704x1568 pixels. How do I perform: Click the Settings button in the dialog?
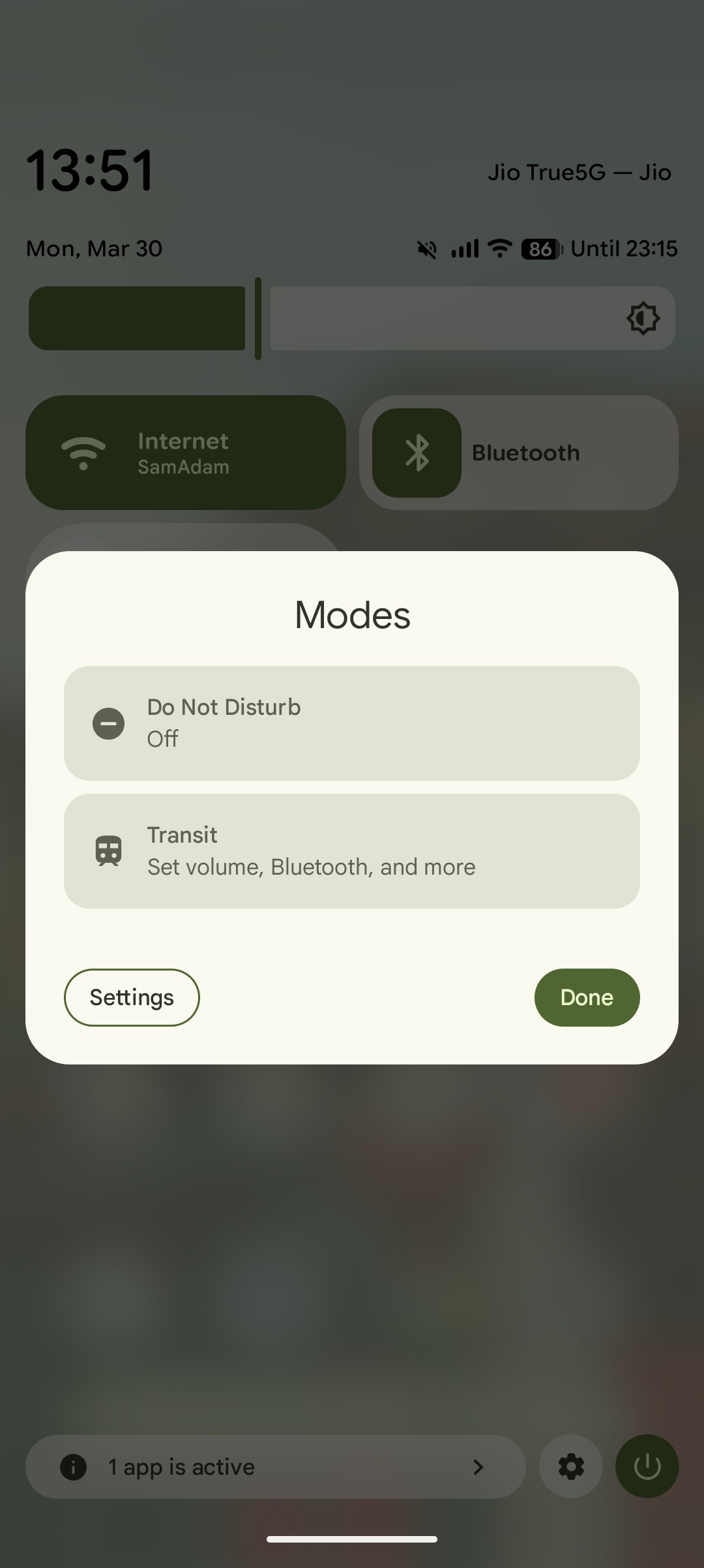(131, 997)
